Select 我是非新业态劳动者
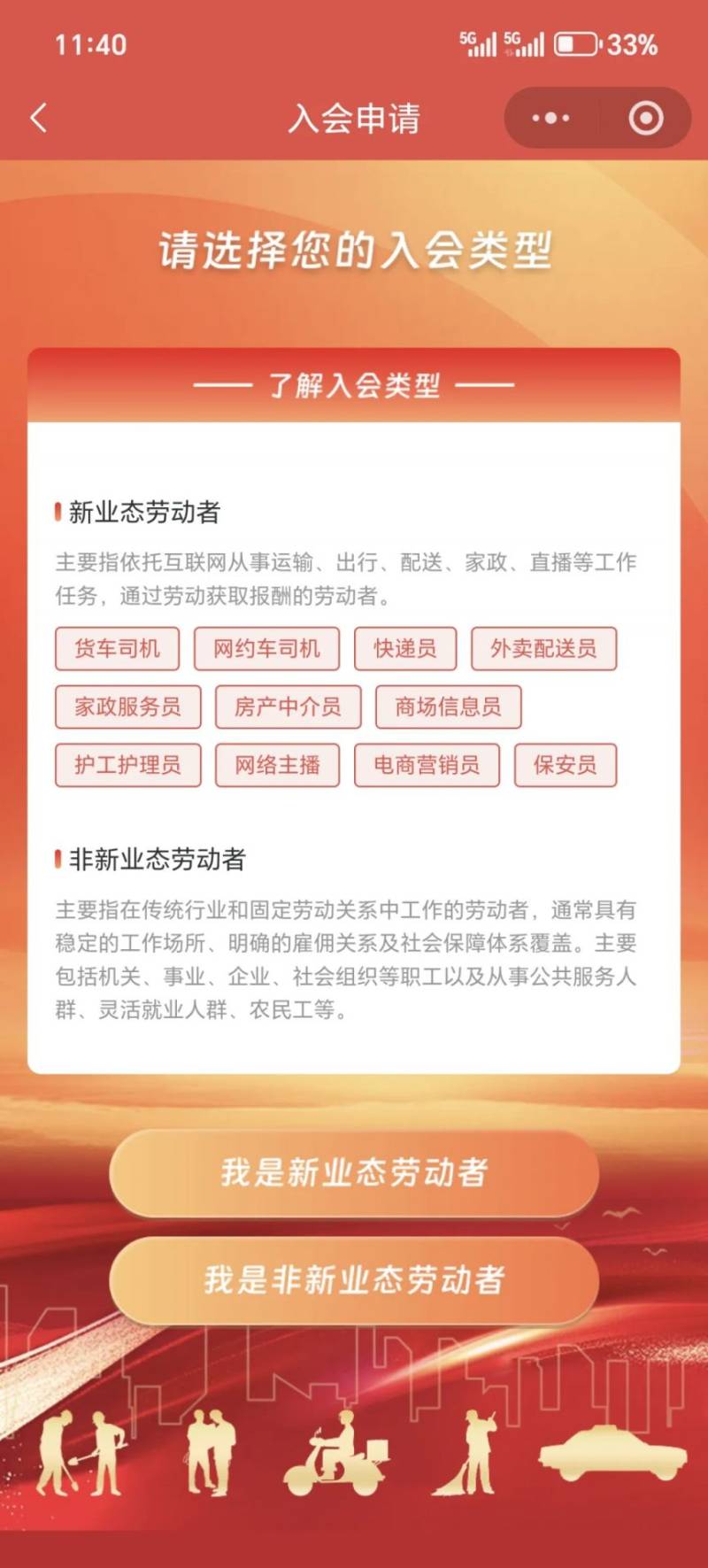This screenshot has height=1568, width=708. point(354,1279)
